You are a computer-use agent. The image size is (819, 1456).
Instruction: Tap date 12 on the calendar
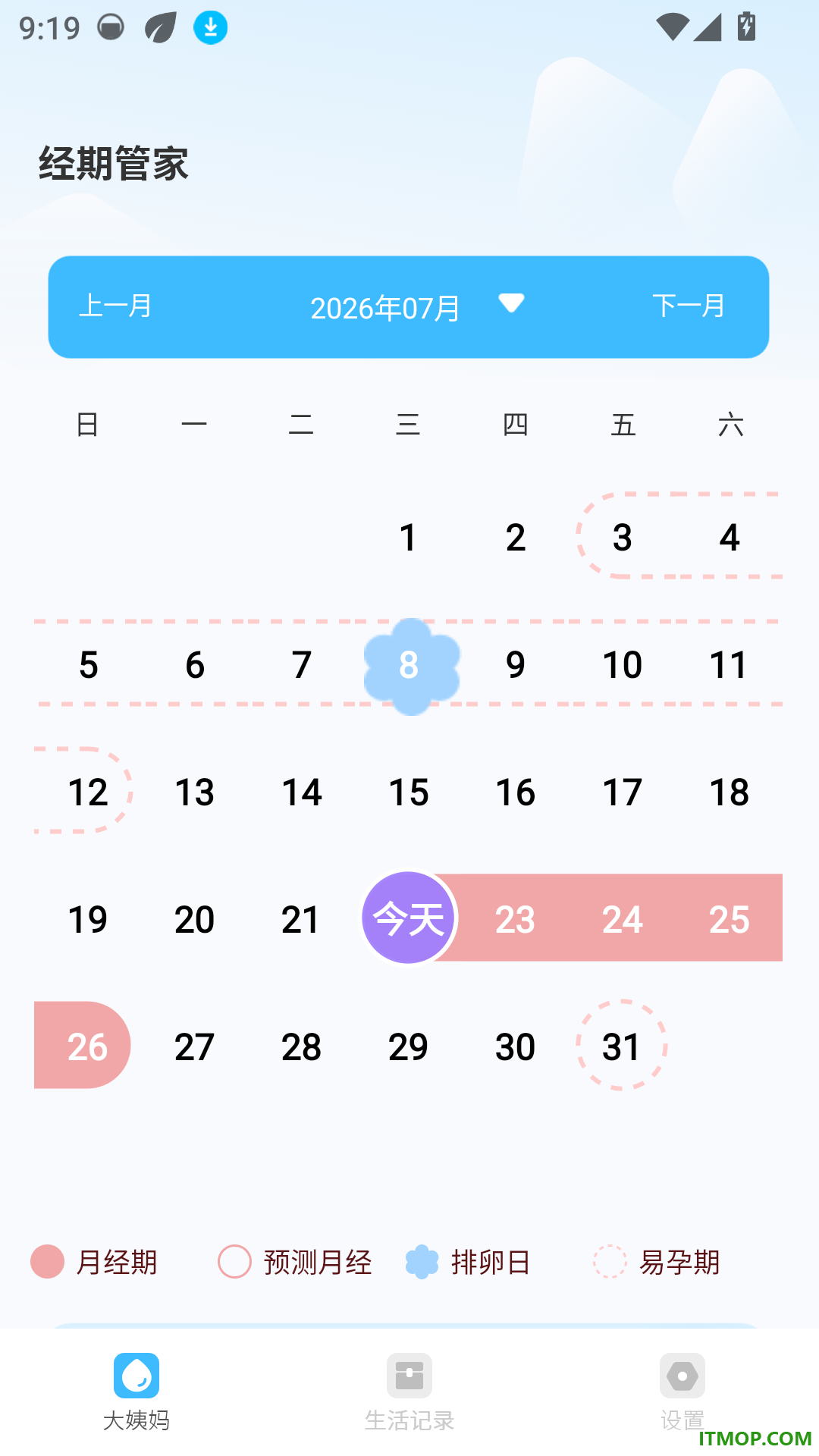pyautogui.click(x=88, y=792)
